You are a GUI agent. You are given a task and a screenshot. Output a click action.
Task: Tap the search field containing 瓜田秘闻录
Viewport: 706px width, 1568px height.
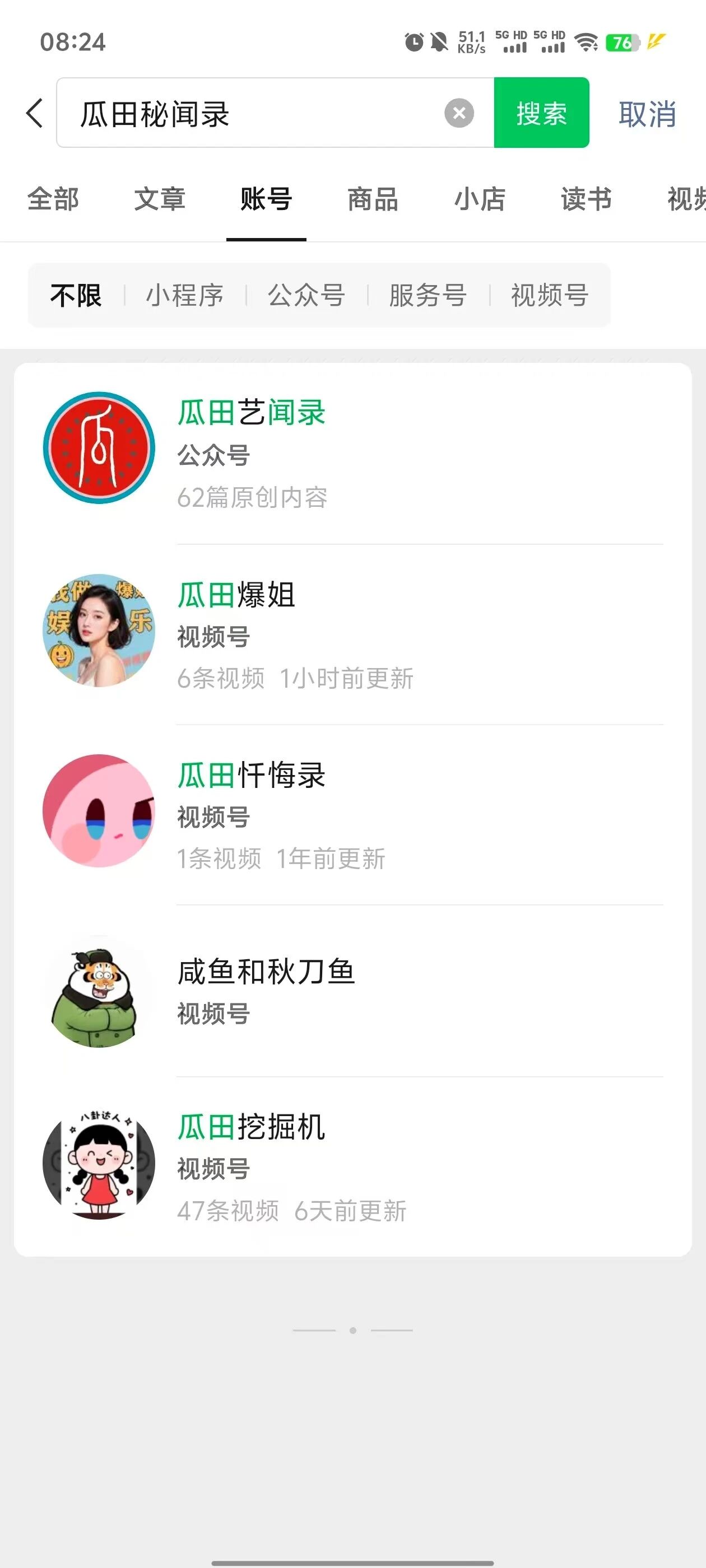(x=256, y=113)
